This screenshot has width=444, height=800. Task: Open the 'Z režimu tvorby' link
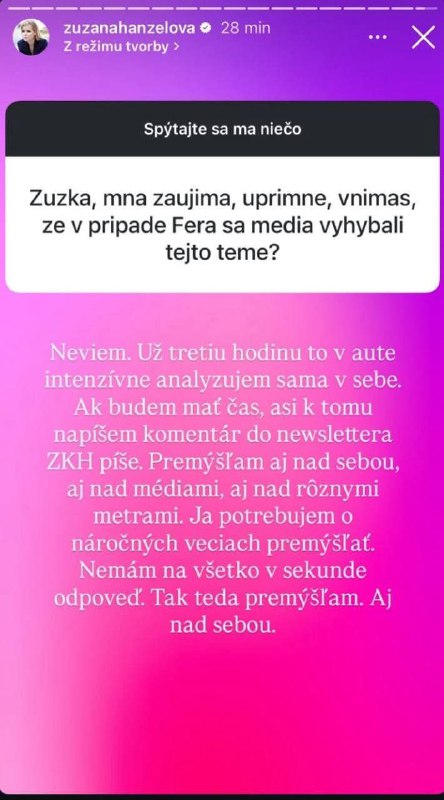[121, 46]
